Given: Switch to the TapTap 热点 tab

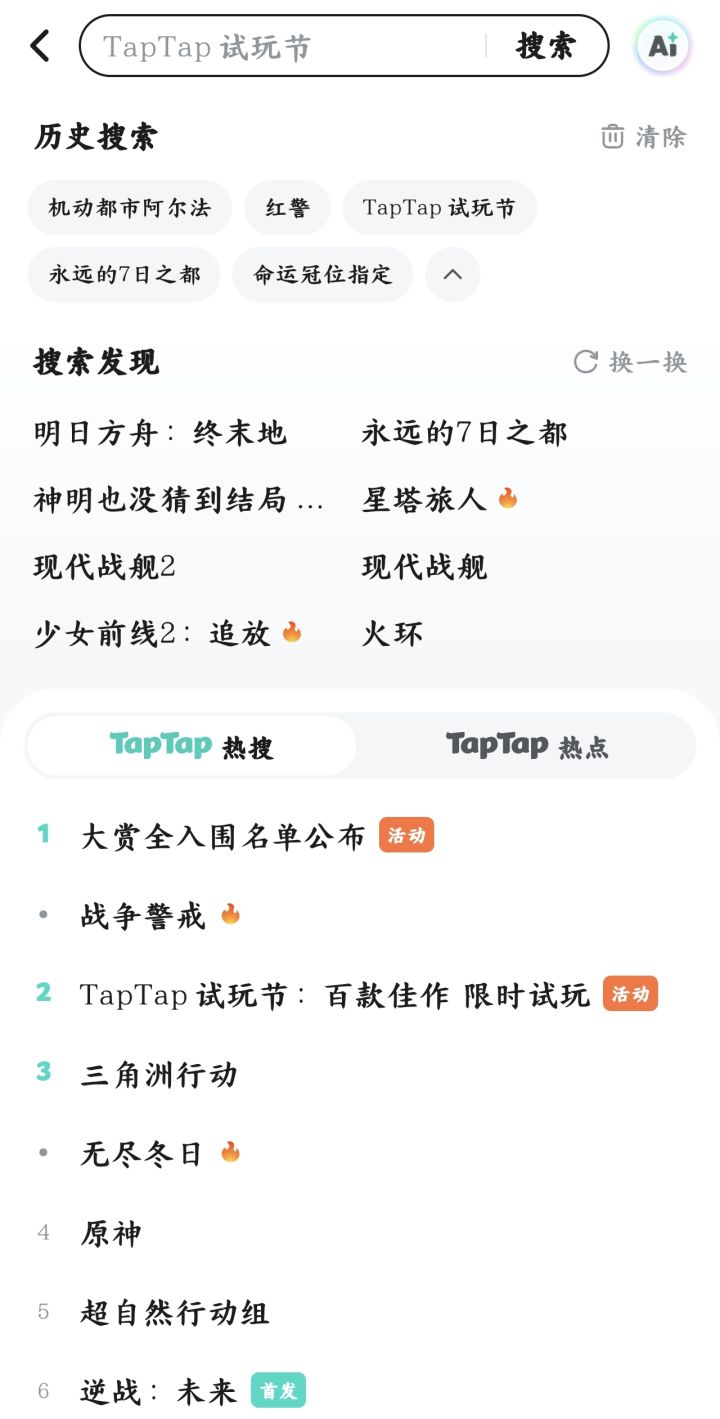Looking at the screenshot, I should (x=527, y=746).
